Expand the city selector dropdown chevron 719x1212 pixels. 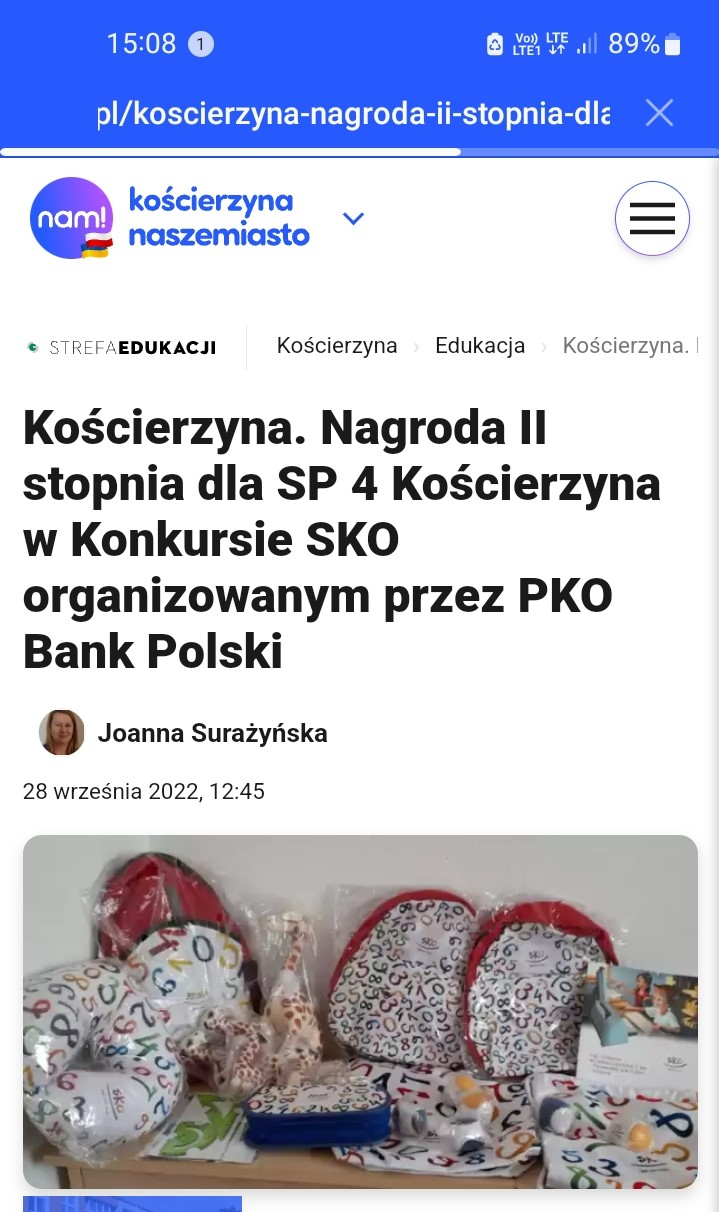tap(353, 218)
